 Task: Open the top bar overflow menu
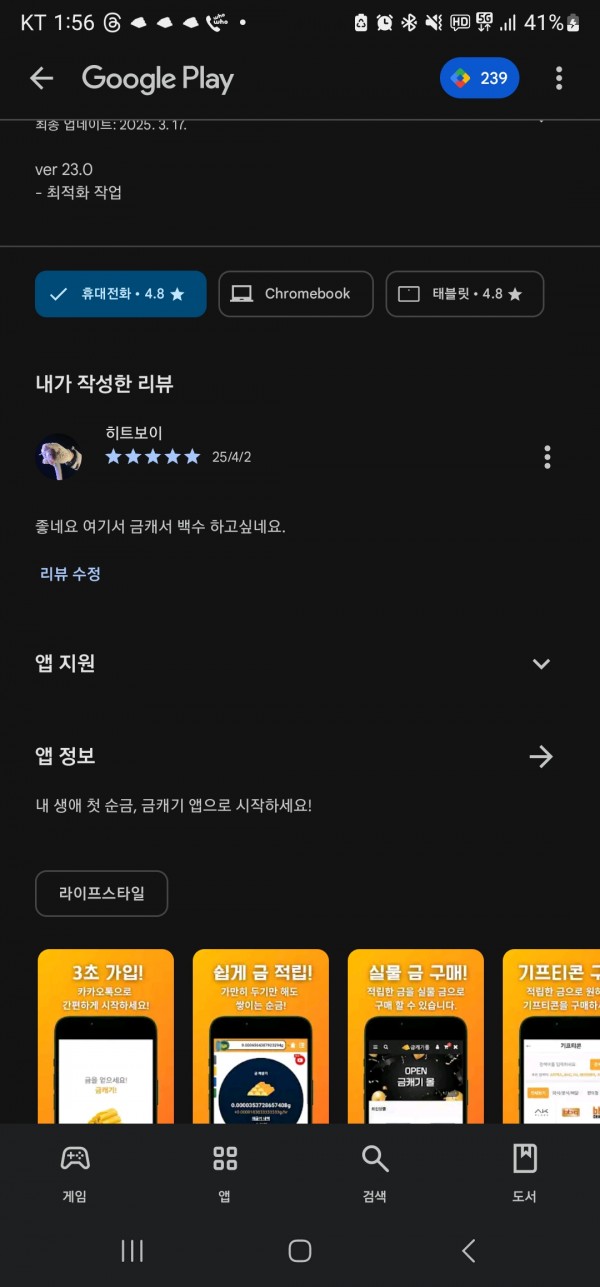click(x=559, y=78)
